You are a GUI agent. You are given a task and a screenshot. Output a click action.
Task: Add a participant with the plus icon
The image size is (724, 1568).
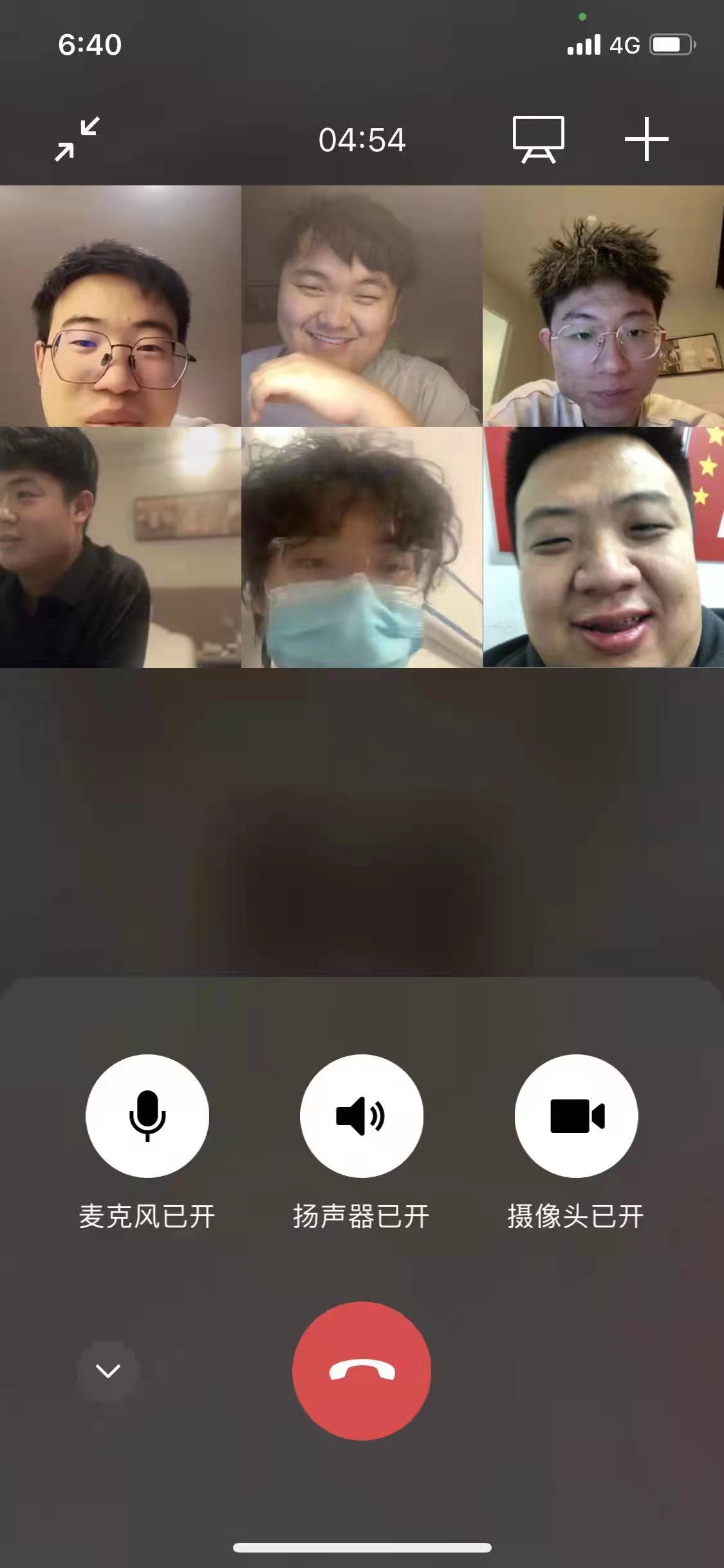click(x=646, y=139)
